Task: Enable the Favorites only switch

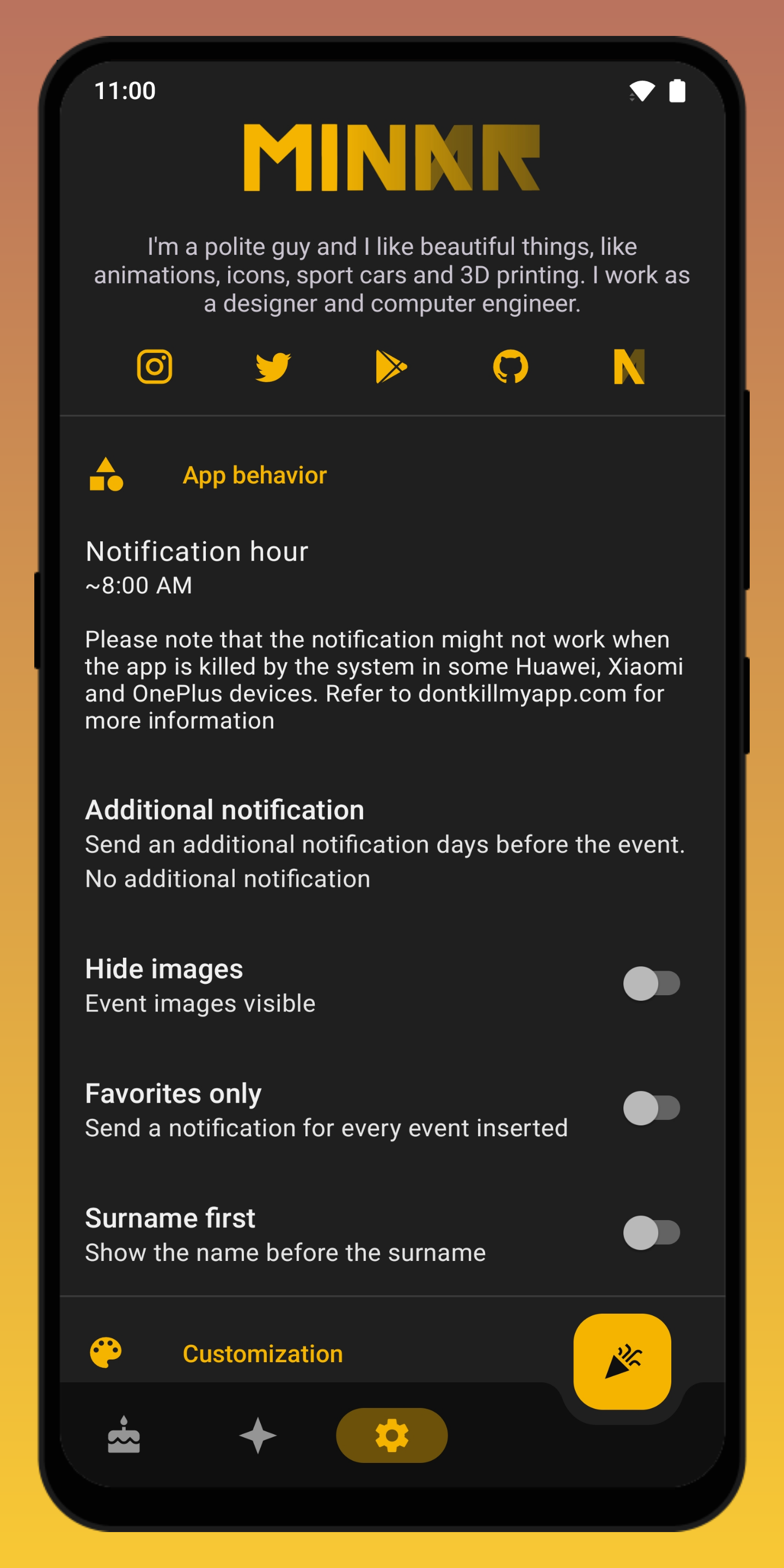Action: [x=651, y=1108]
